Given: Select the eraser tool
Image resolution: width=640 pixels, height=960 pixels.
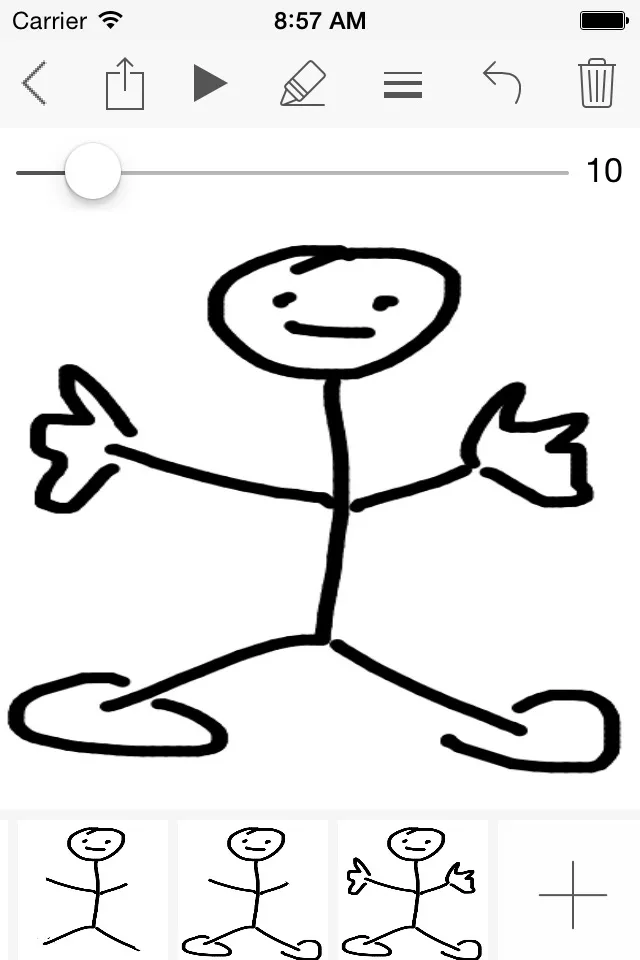Looking at the screenshot, I should tap(302, 84).
